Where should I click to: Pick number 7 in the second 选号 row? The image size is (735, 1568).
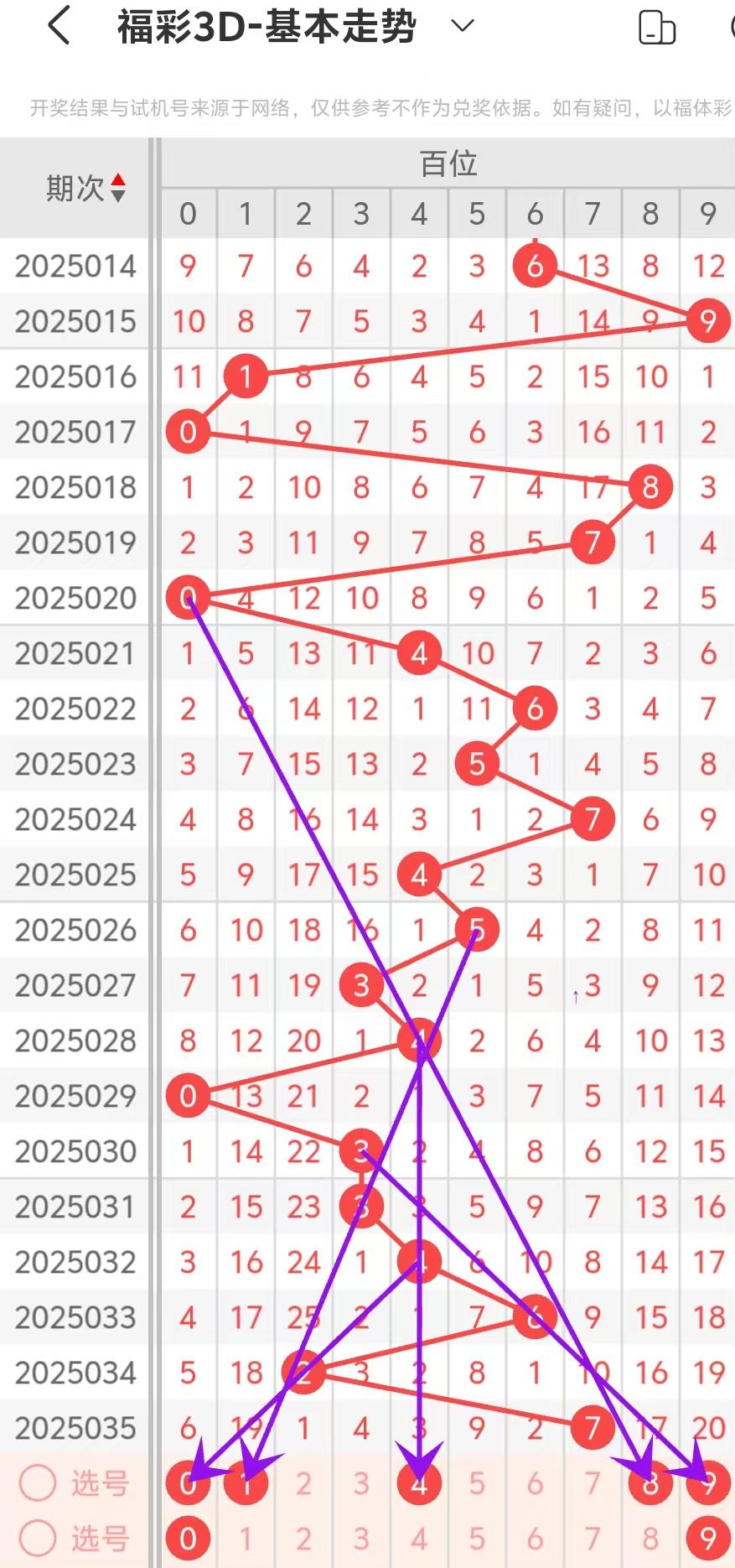(593, 1539)
